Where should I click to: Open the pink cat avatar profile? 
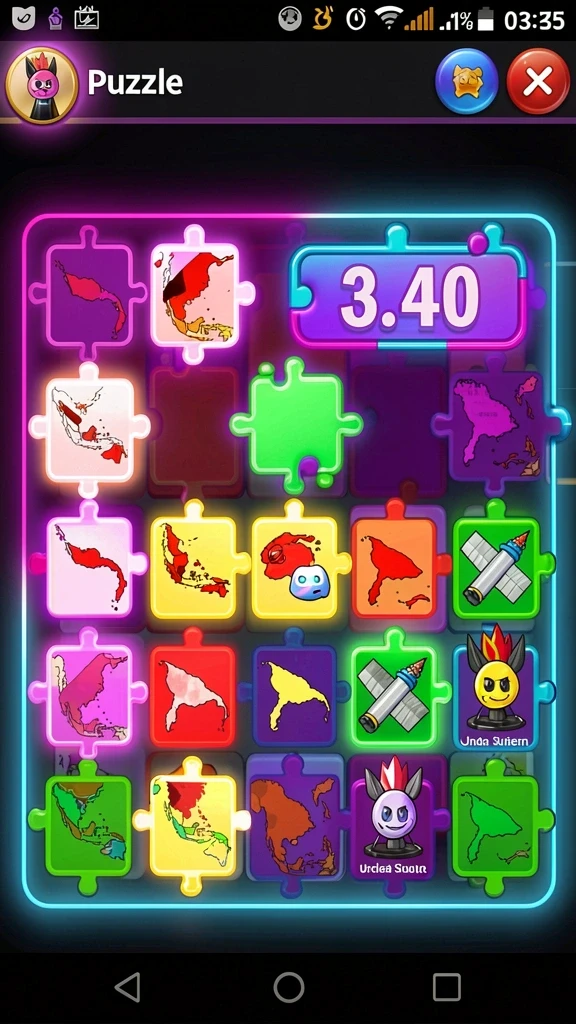(x=41, y=85)
